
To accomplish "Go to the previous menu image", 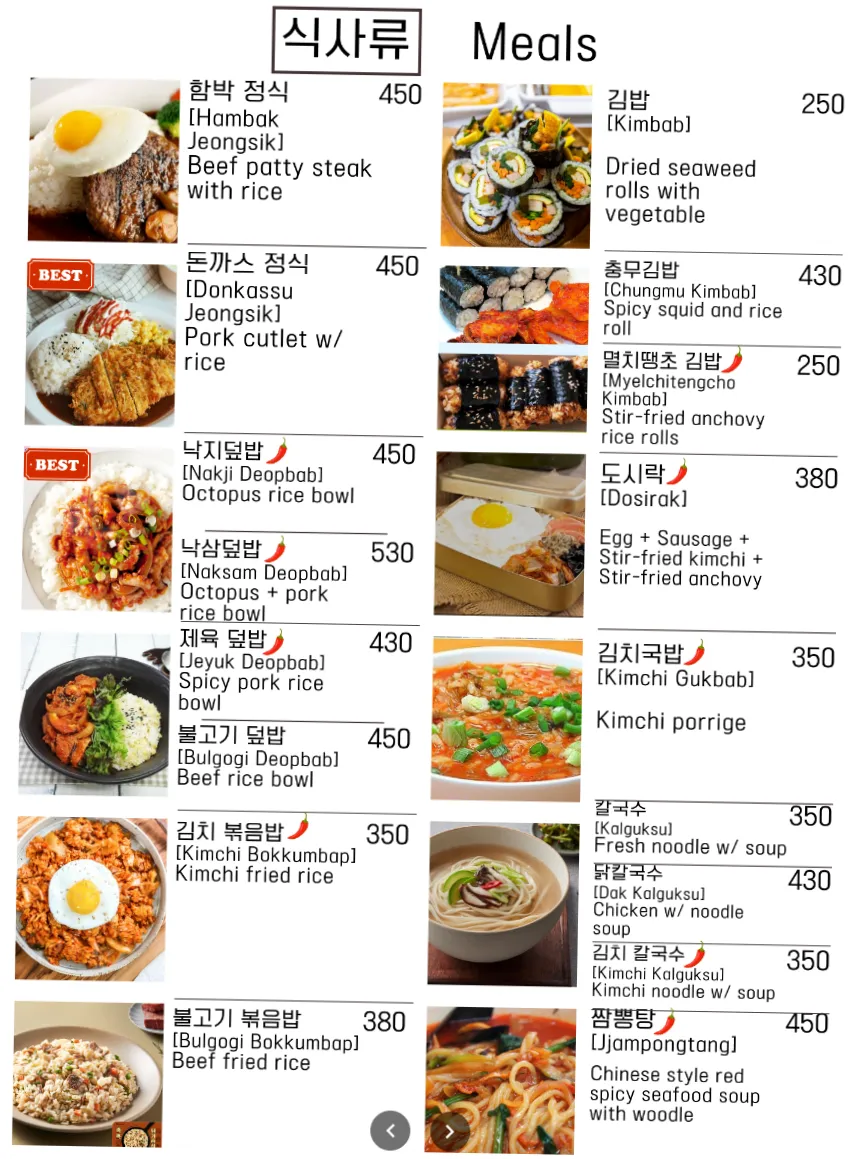I will point(391,1131).
